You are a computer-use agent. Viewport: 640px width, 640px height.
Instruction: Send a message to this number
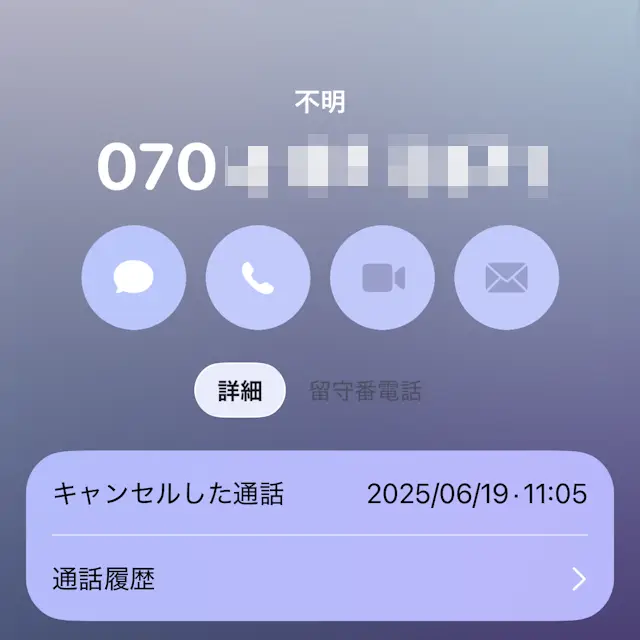[133, 278]
